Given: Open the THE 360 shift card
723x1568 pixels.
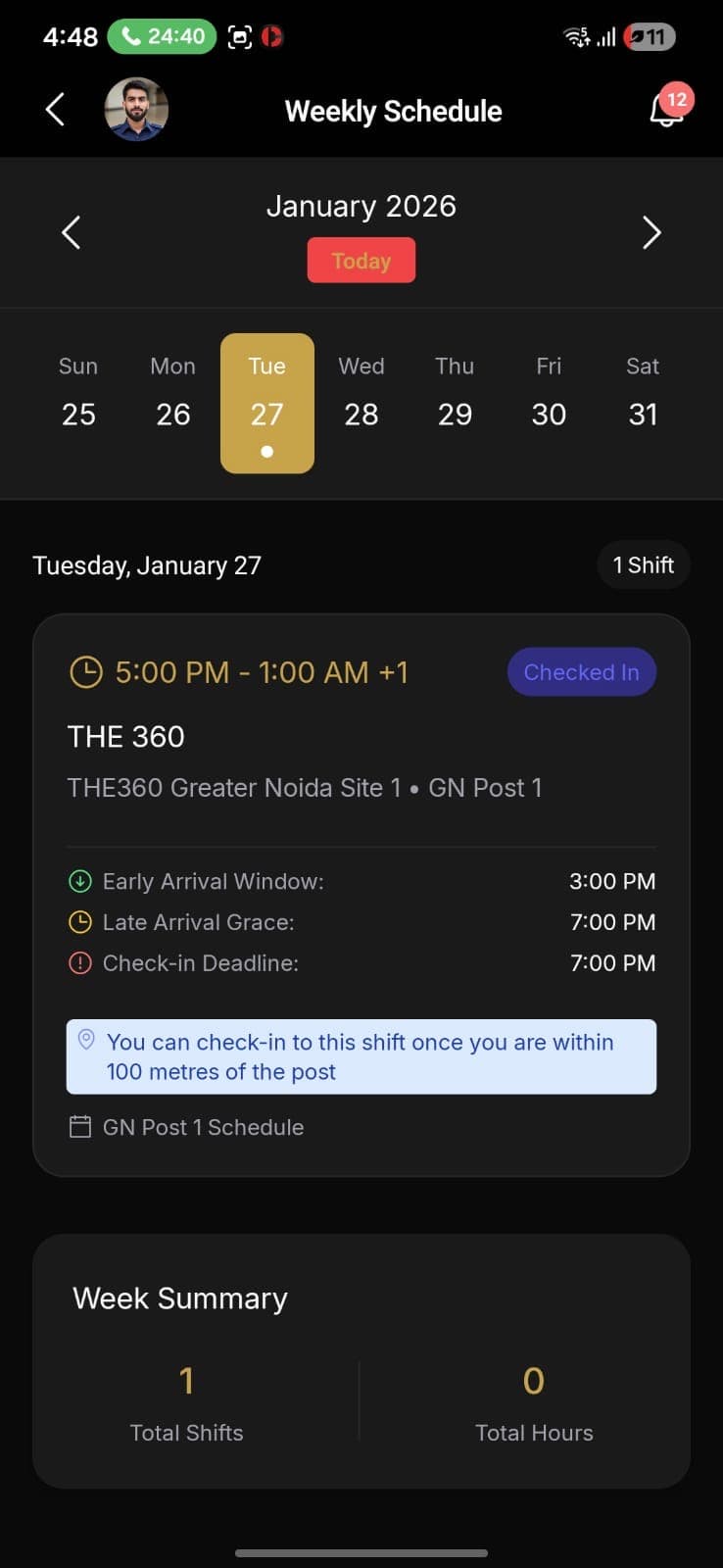Looking at the screenshot, I should coord(361,892).
